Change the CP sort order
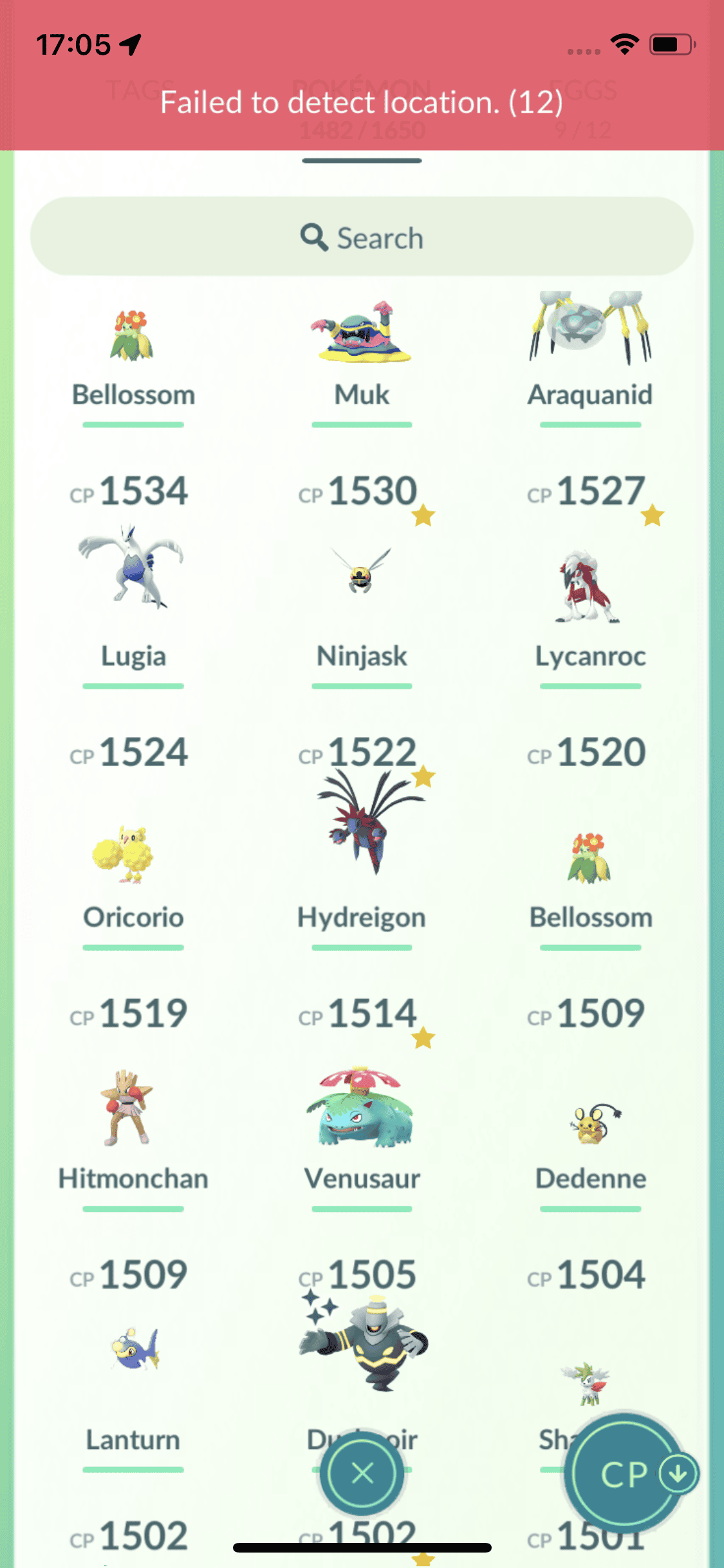This screenshot has width=724, height=1568. pos(625,1473)
